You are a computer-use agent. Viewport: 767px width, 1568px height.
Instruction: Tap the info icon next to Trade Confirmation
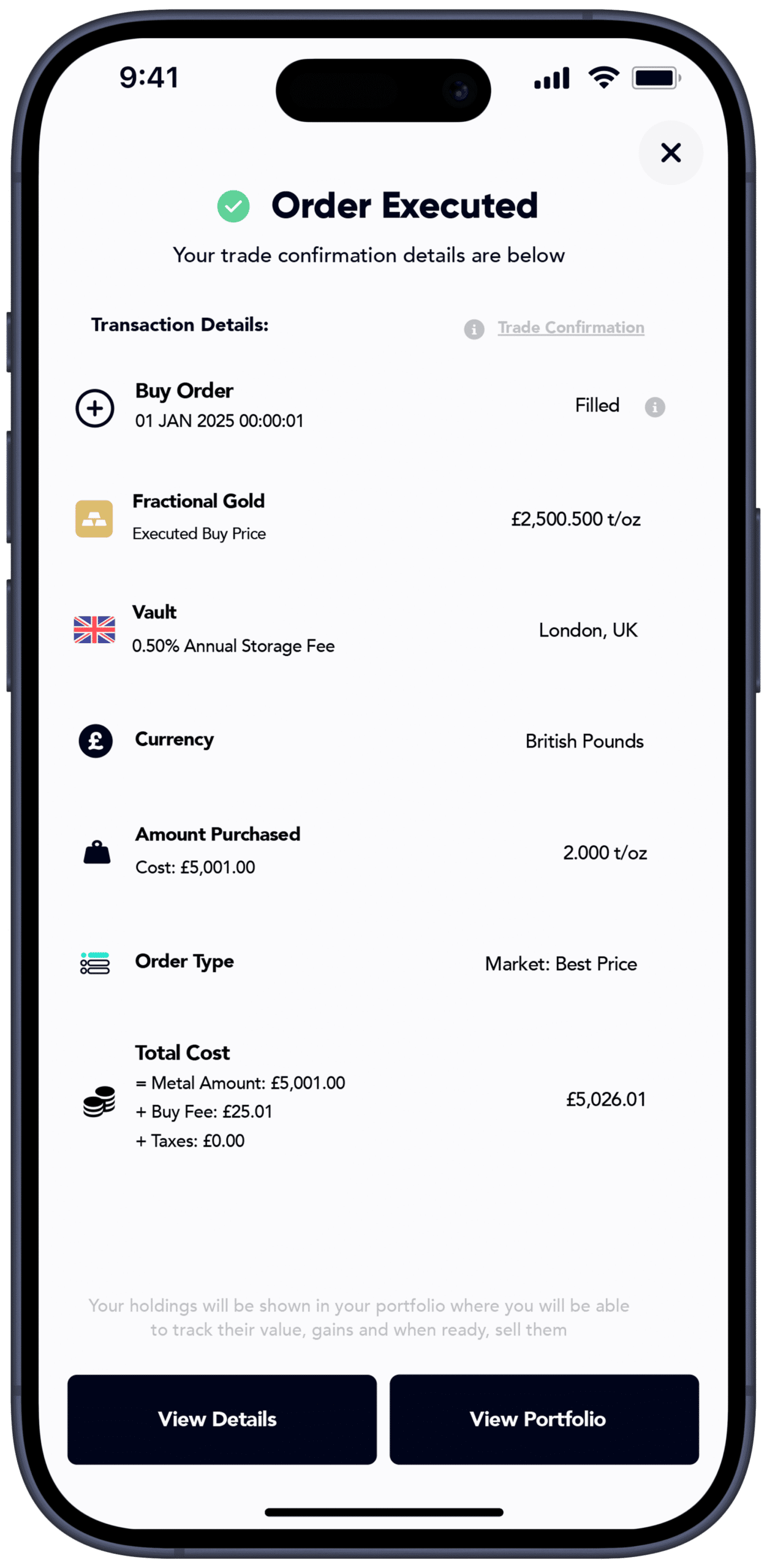pyautogui.click(x=474, y=329)
